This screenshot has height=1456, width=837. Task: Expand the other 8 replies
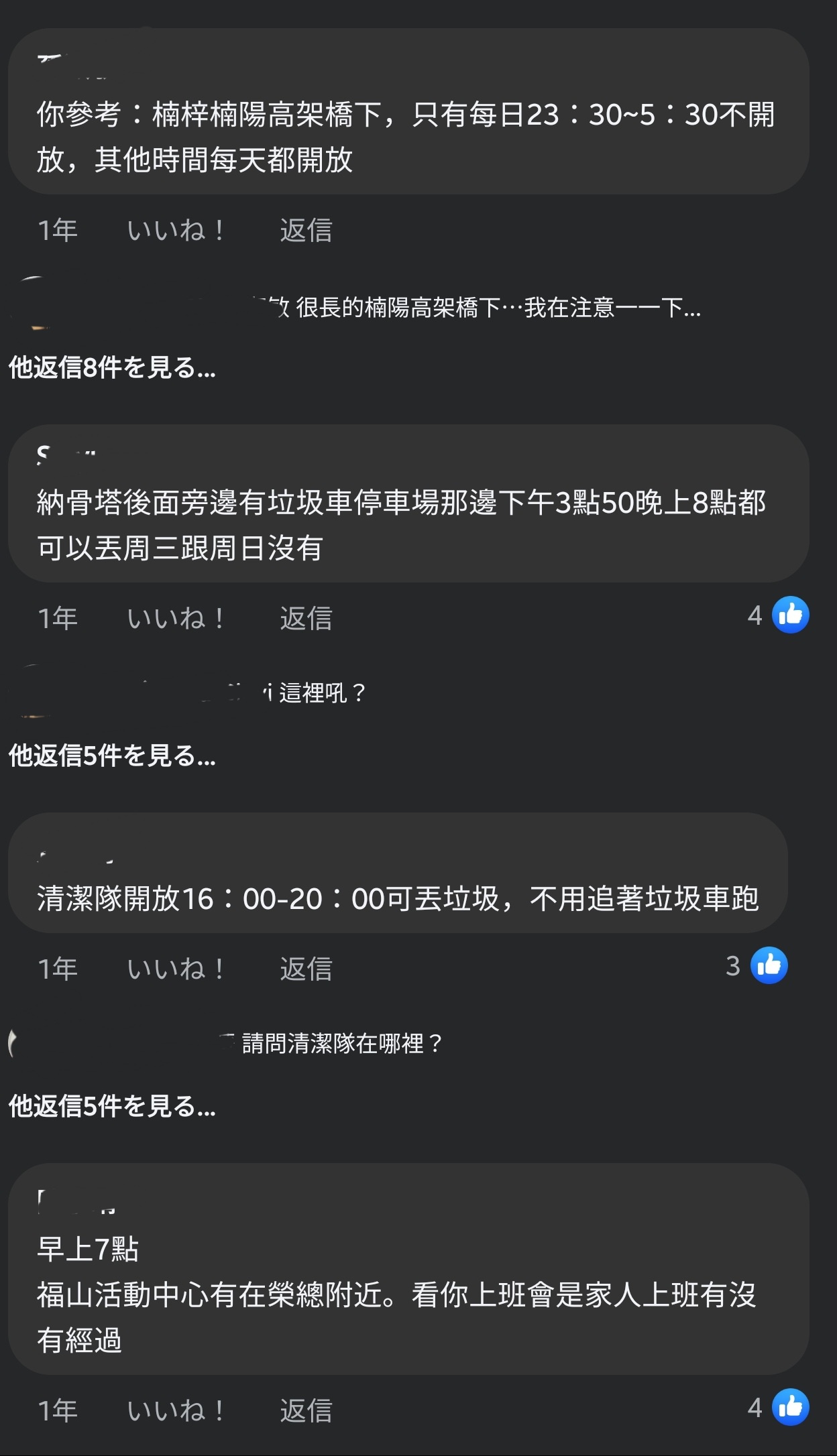(112, 367)
